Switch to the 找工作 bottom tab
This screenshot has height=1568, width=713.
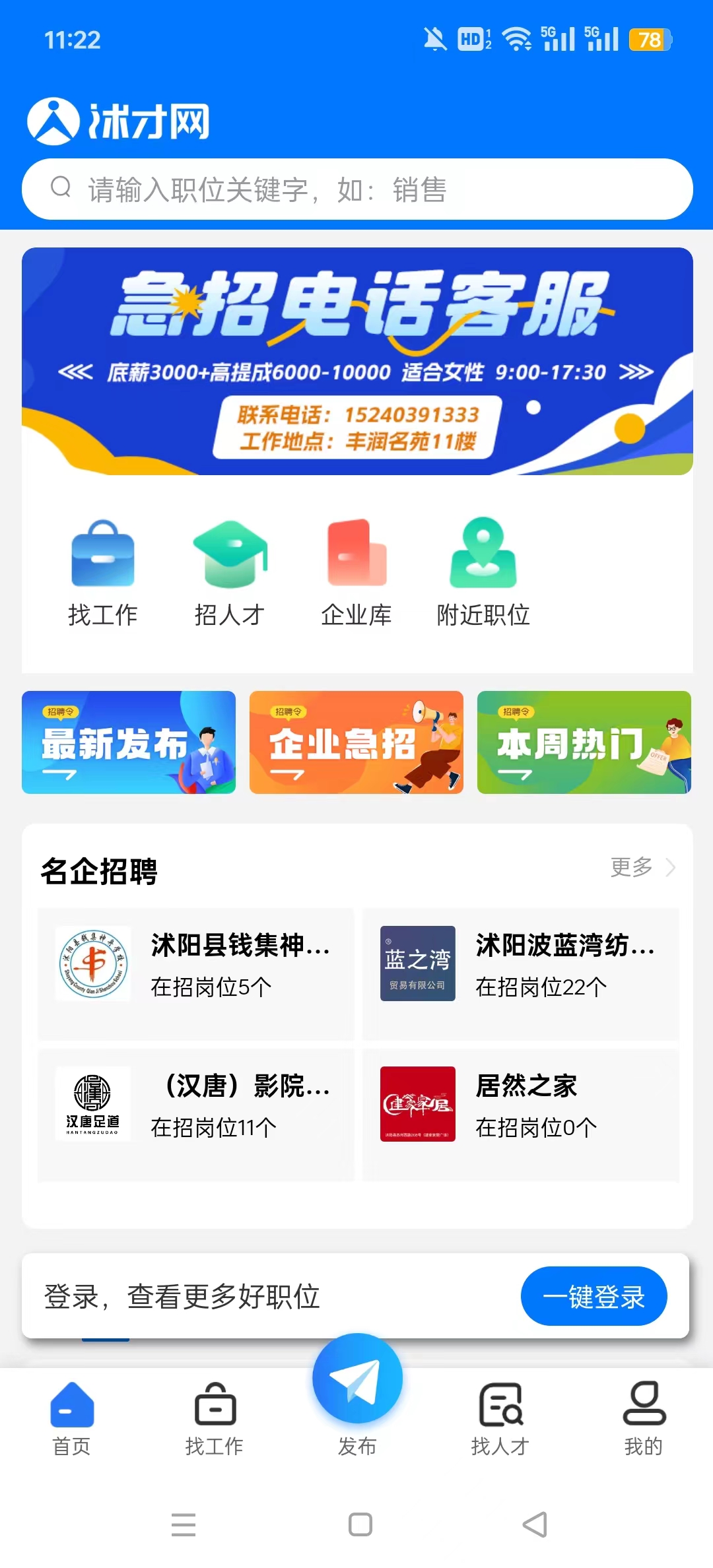(x=215, y=1419)
